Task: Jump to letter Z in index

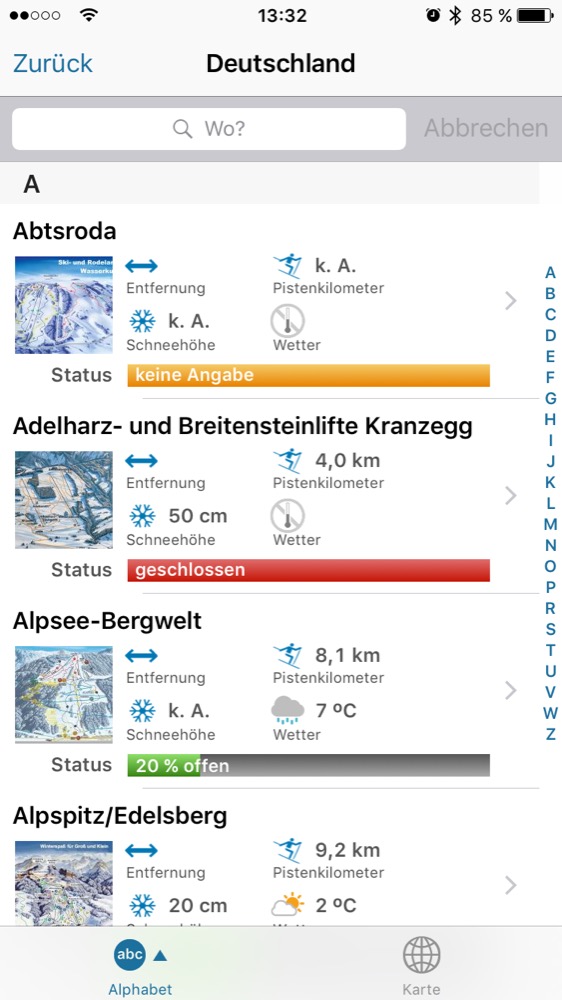Action: (x=550, y=734)
